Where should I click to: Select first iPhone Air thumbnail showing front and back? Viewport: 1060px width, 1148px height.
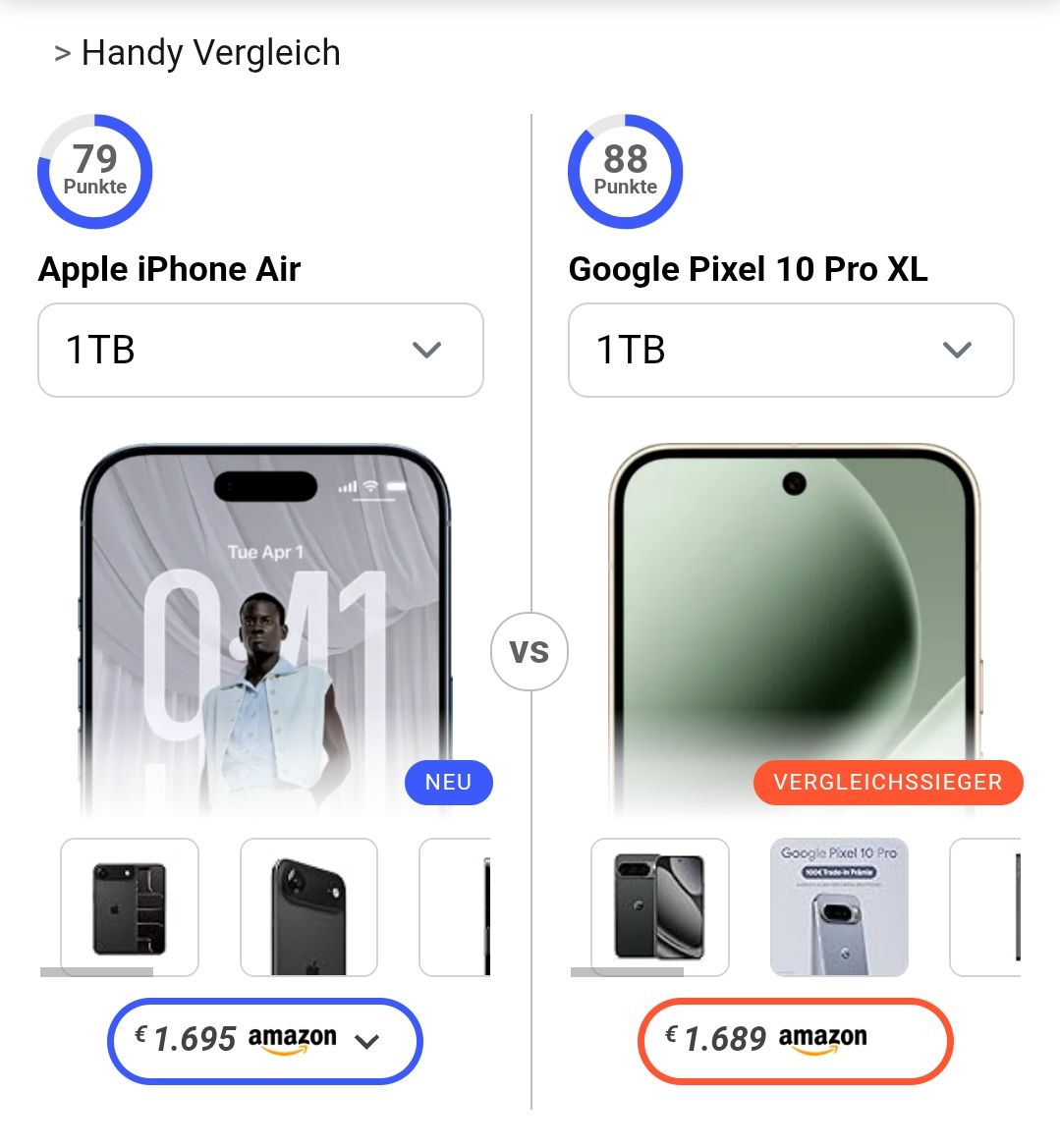pos(130,907)
